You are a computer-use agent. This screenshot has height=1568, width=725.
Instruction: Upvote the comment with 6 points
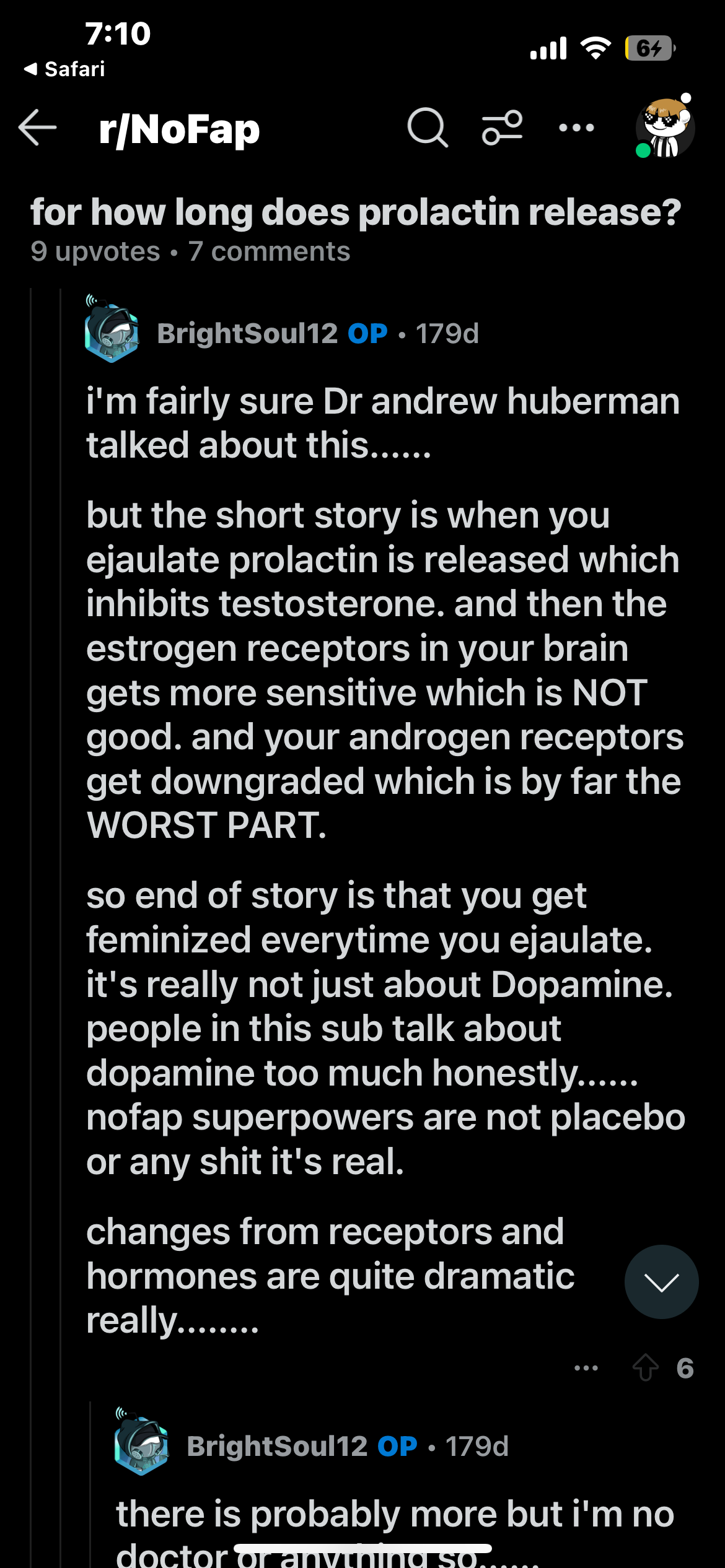(645, 1367)
